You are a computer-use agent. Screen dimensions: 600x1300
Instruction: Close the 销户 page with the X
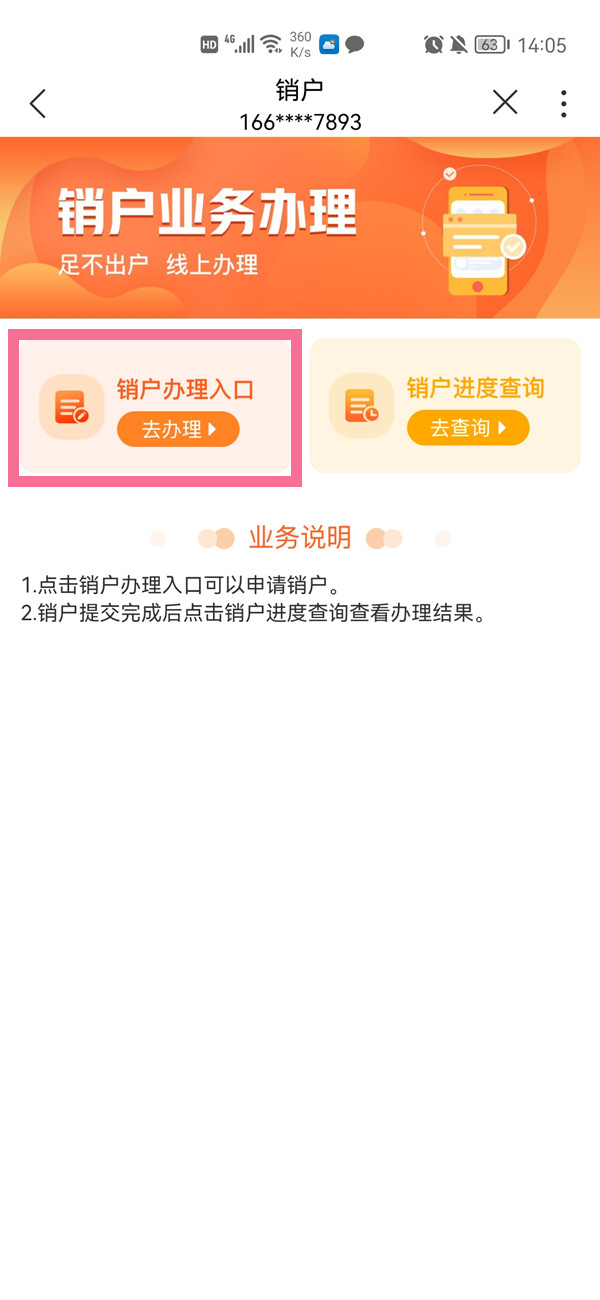(x=505, y=102)
